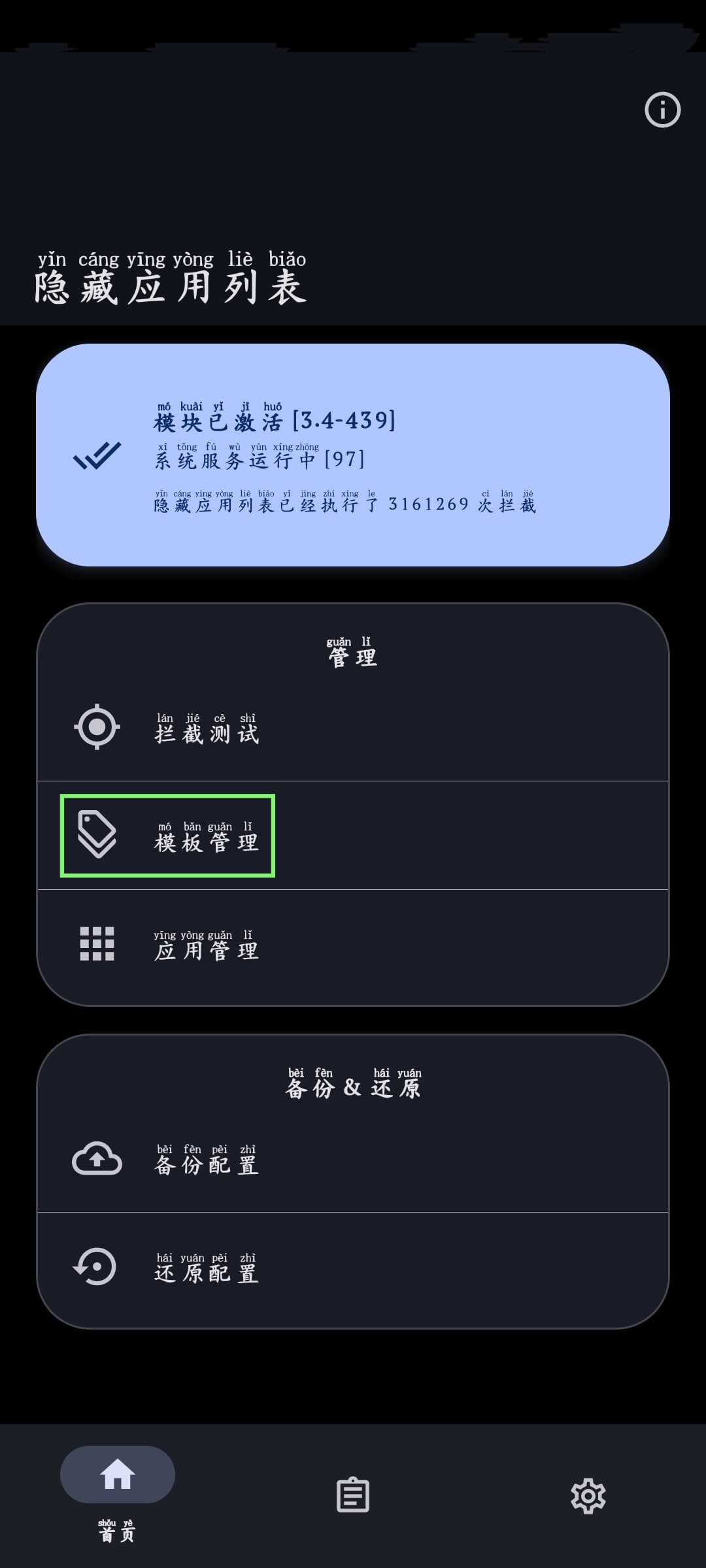
Task: Open the settings gear in bottom bar
Action: [588, 1496]
